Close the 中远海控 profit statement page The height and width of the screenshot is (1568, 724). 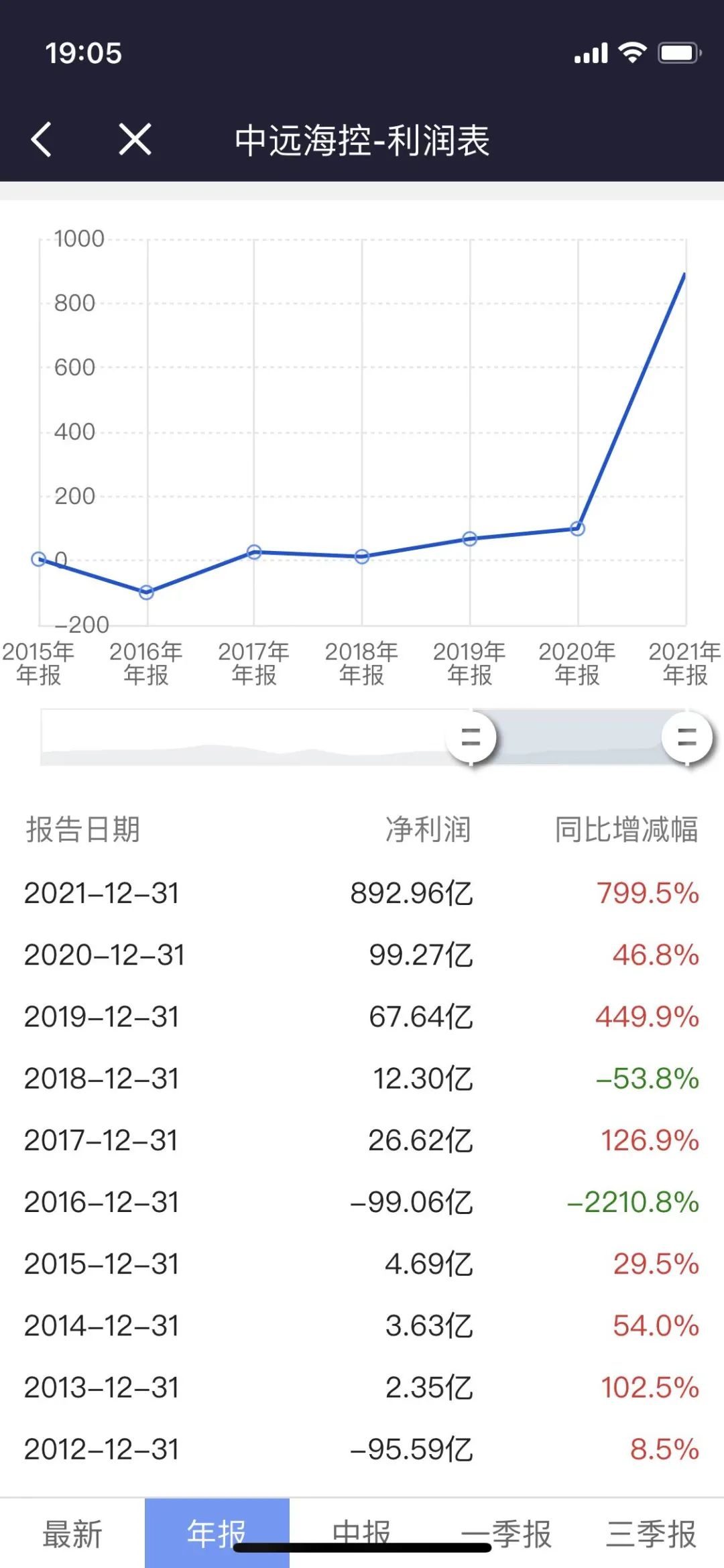click(135, 139)
